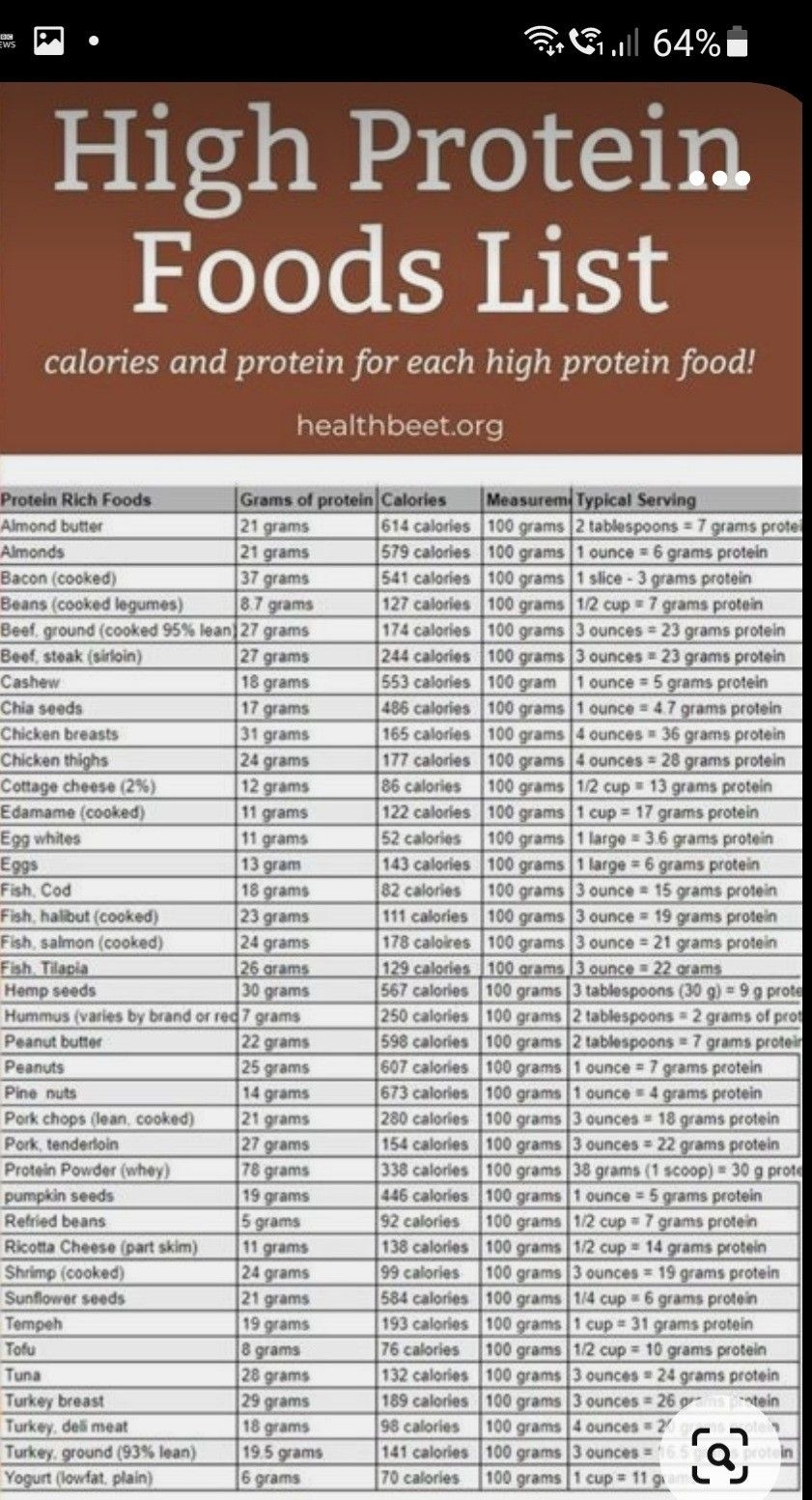Viewport: 812px width, 1500px height.
Task: Open the High Protein Foods List image
Action: (x=401, y=773)
